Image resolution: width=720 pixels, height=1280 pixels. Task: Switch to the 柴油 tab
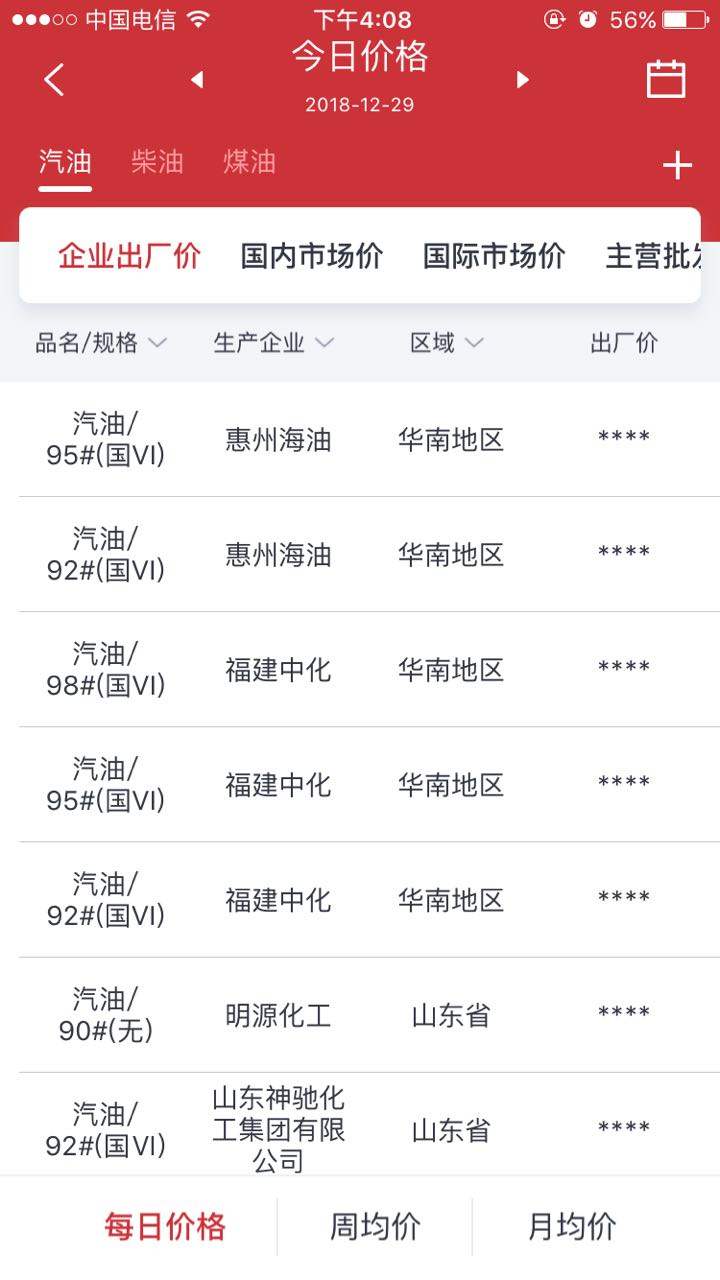[x=157, y=162]
